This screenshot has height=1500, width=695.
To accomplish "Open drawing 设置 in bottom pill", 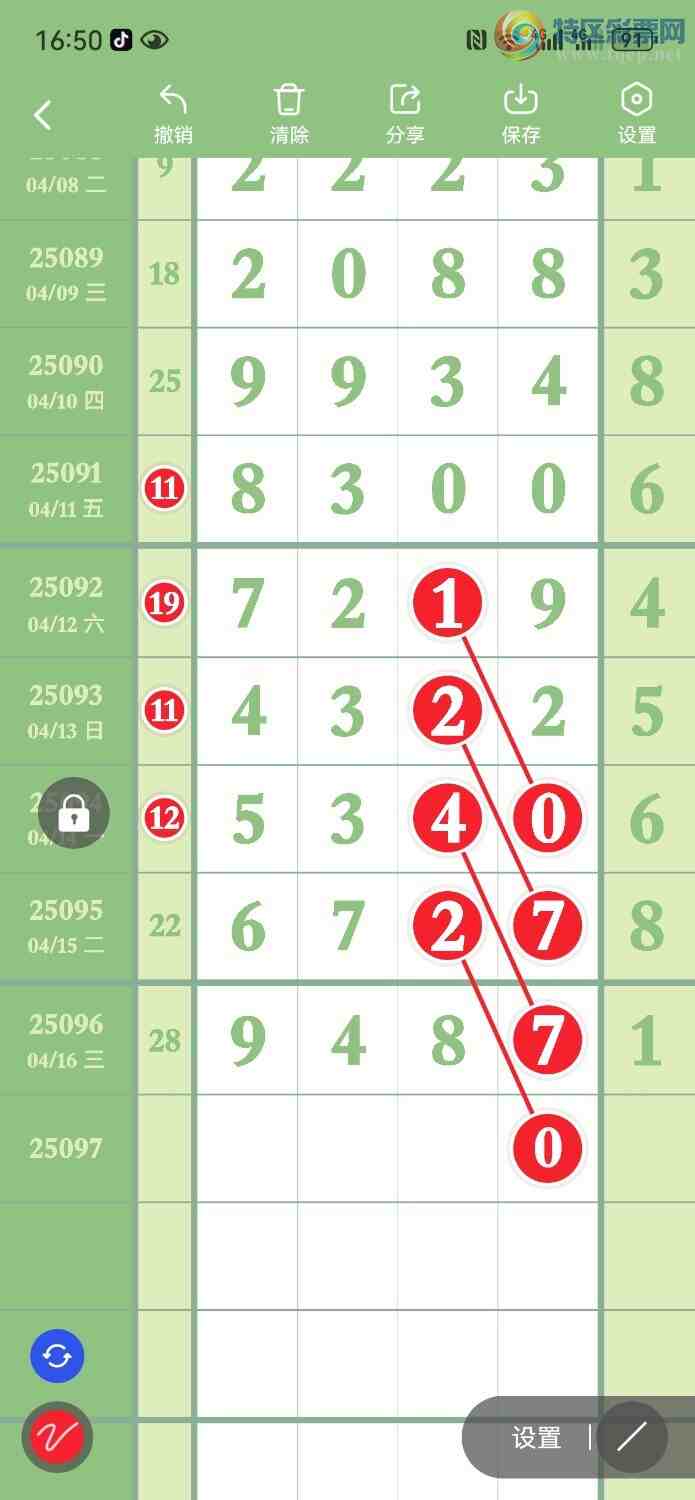I will click(536, 1438).
